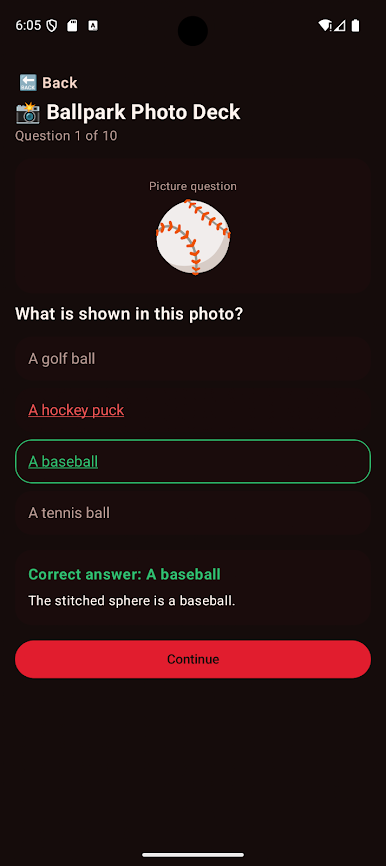Image resolution: width=386 pixels, height=866 pixels.
Task: Go back using the Back button
Action: tap(48, 83)
